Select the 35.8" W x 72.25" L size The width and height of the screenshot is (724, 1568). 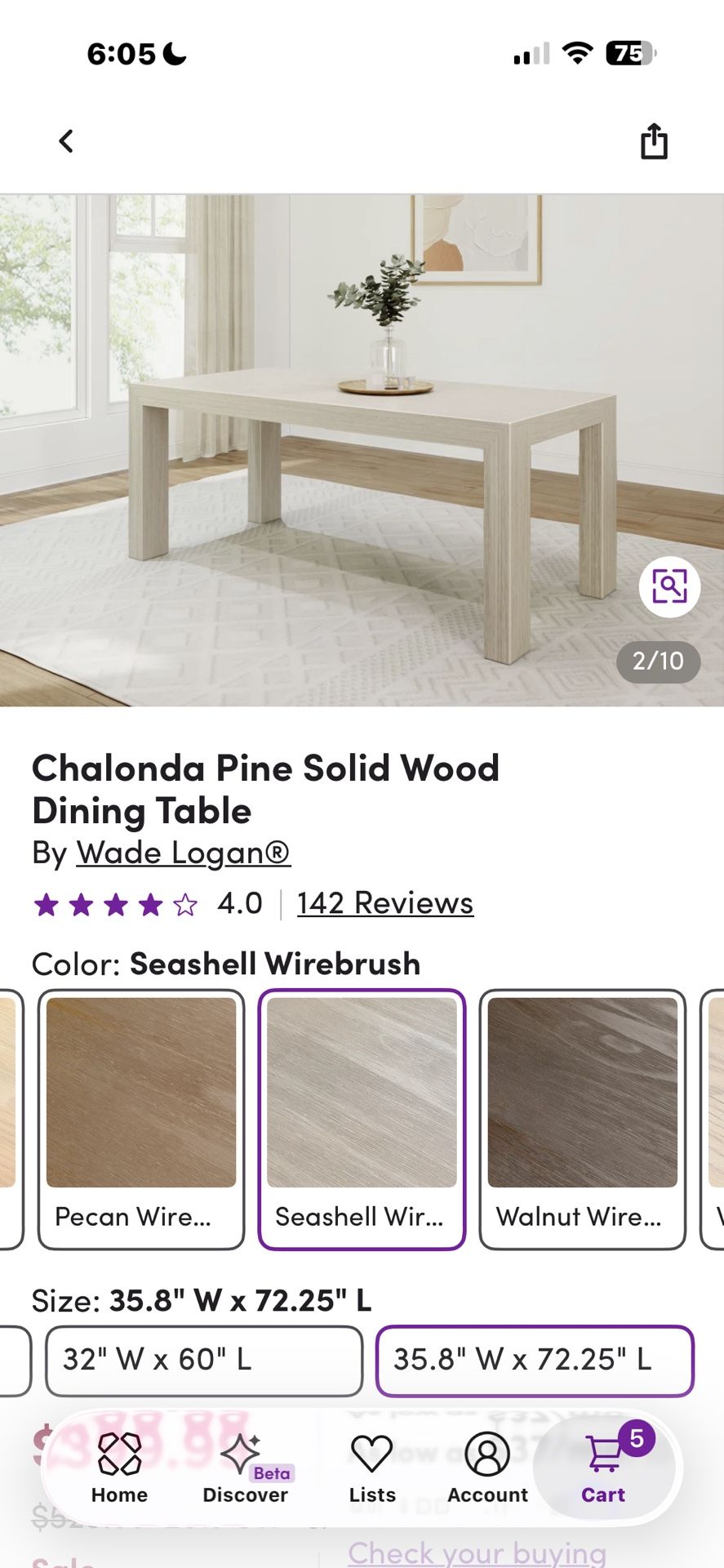[x=534, y=1361]
